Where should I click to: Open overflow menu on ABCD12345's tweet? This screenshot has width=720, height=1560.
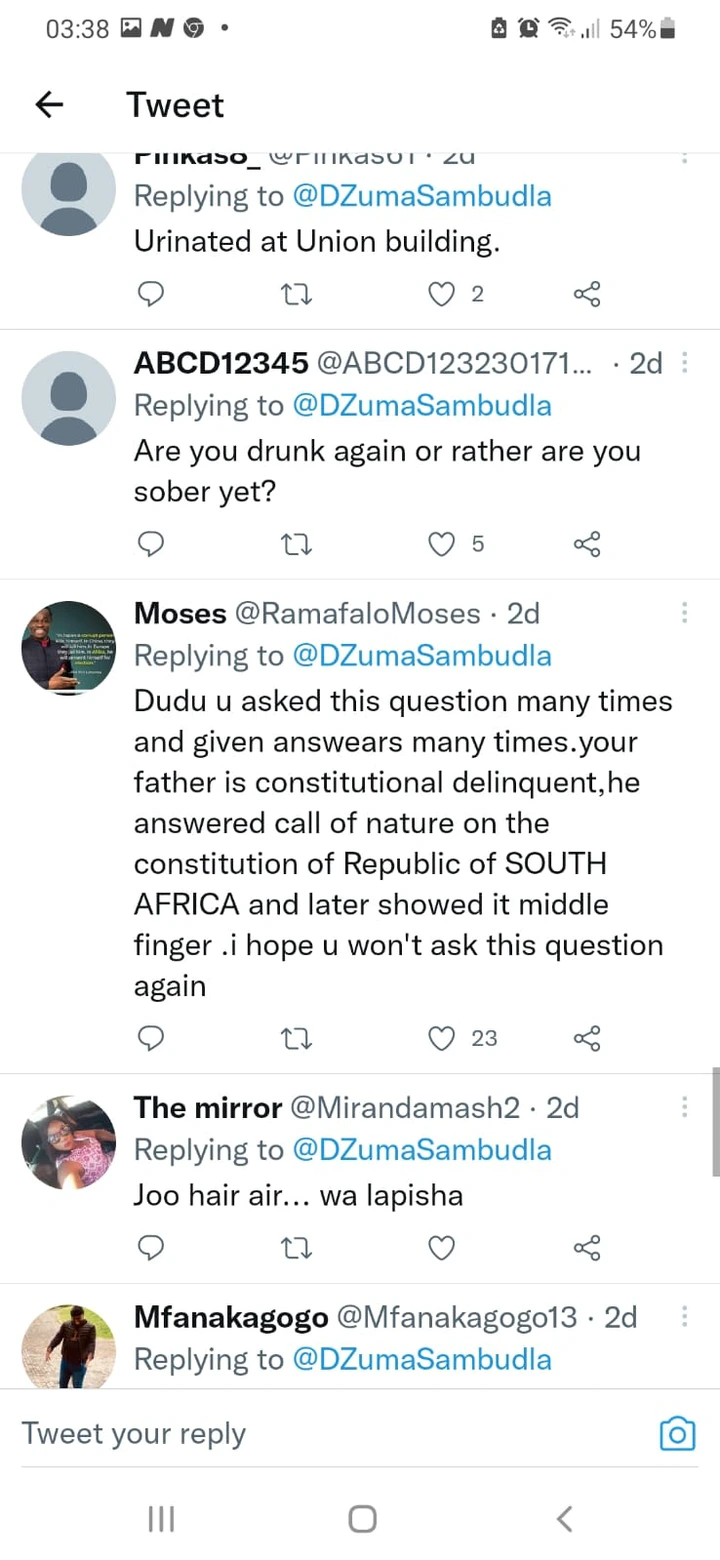[x=685, y=363]
